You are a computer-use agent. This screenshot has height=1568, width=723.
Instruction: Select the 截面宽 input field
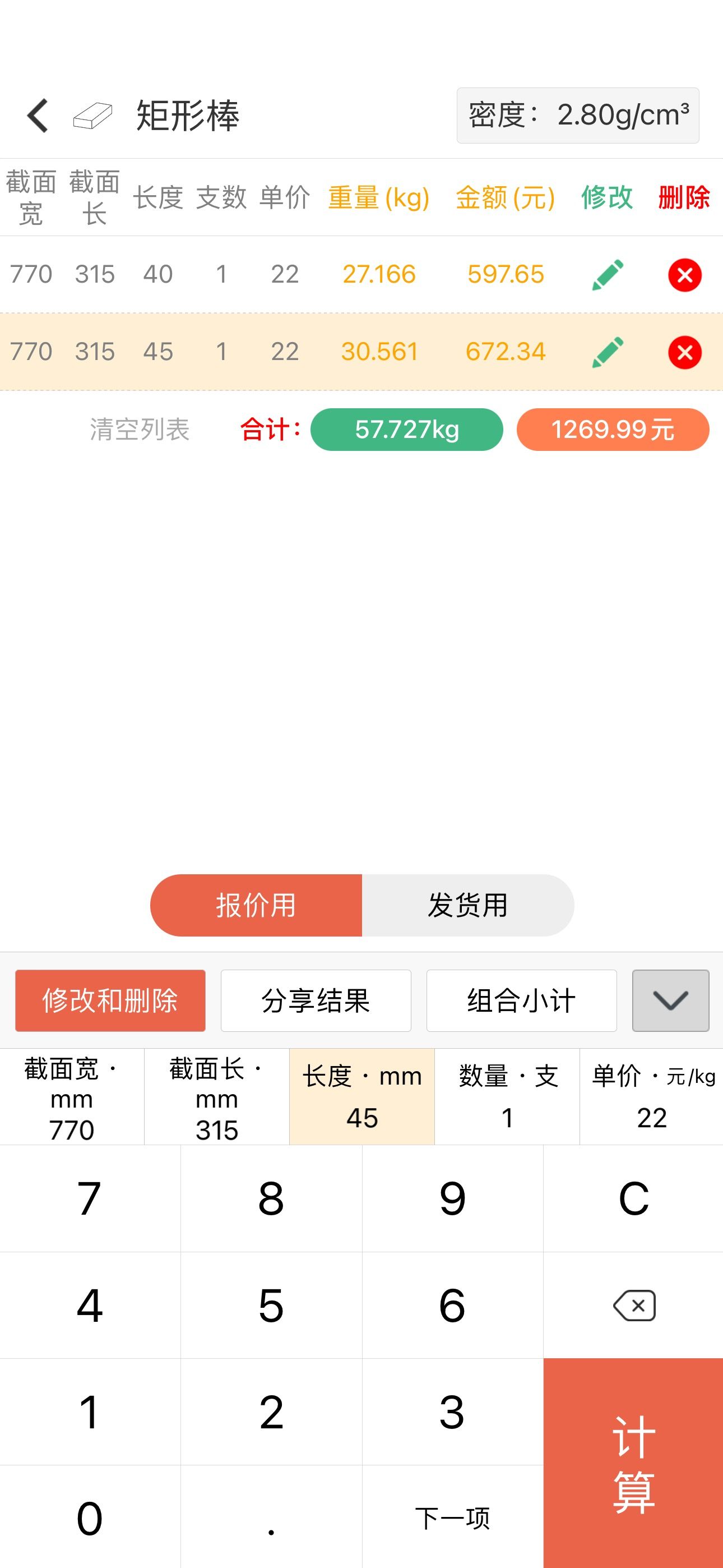click(72, 1097)
